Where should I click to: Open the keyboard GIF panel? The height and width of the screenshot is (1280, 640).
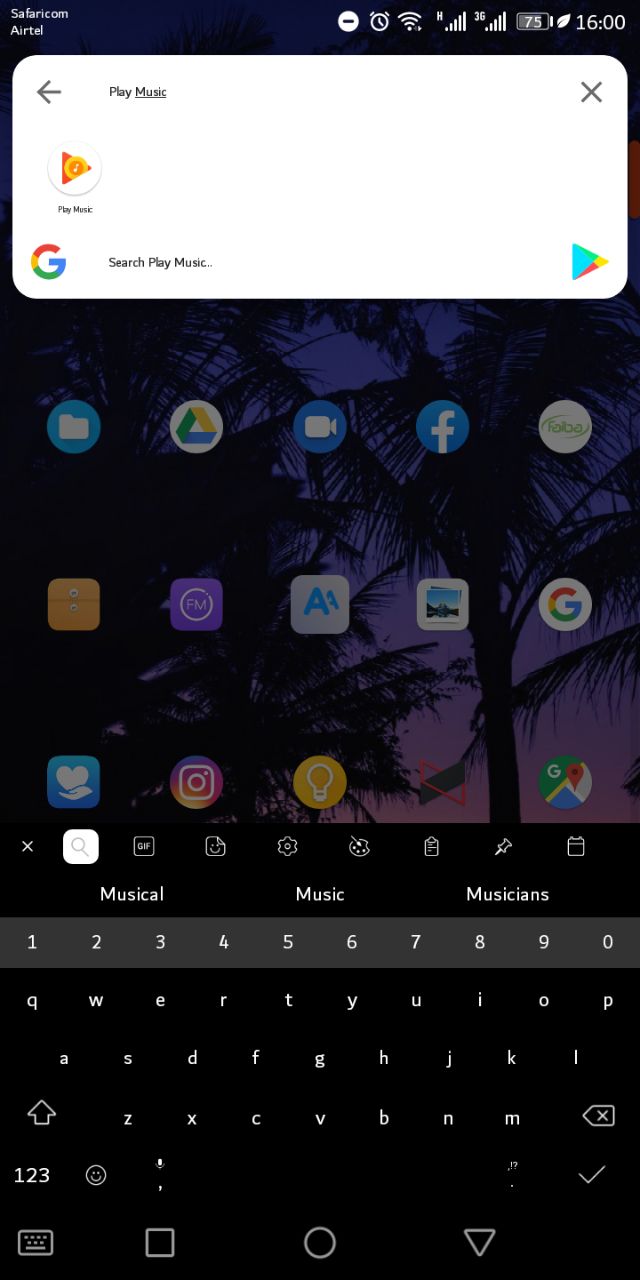point(144,847)
